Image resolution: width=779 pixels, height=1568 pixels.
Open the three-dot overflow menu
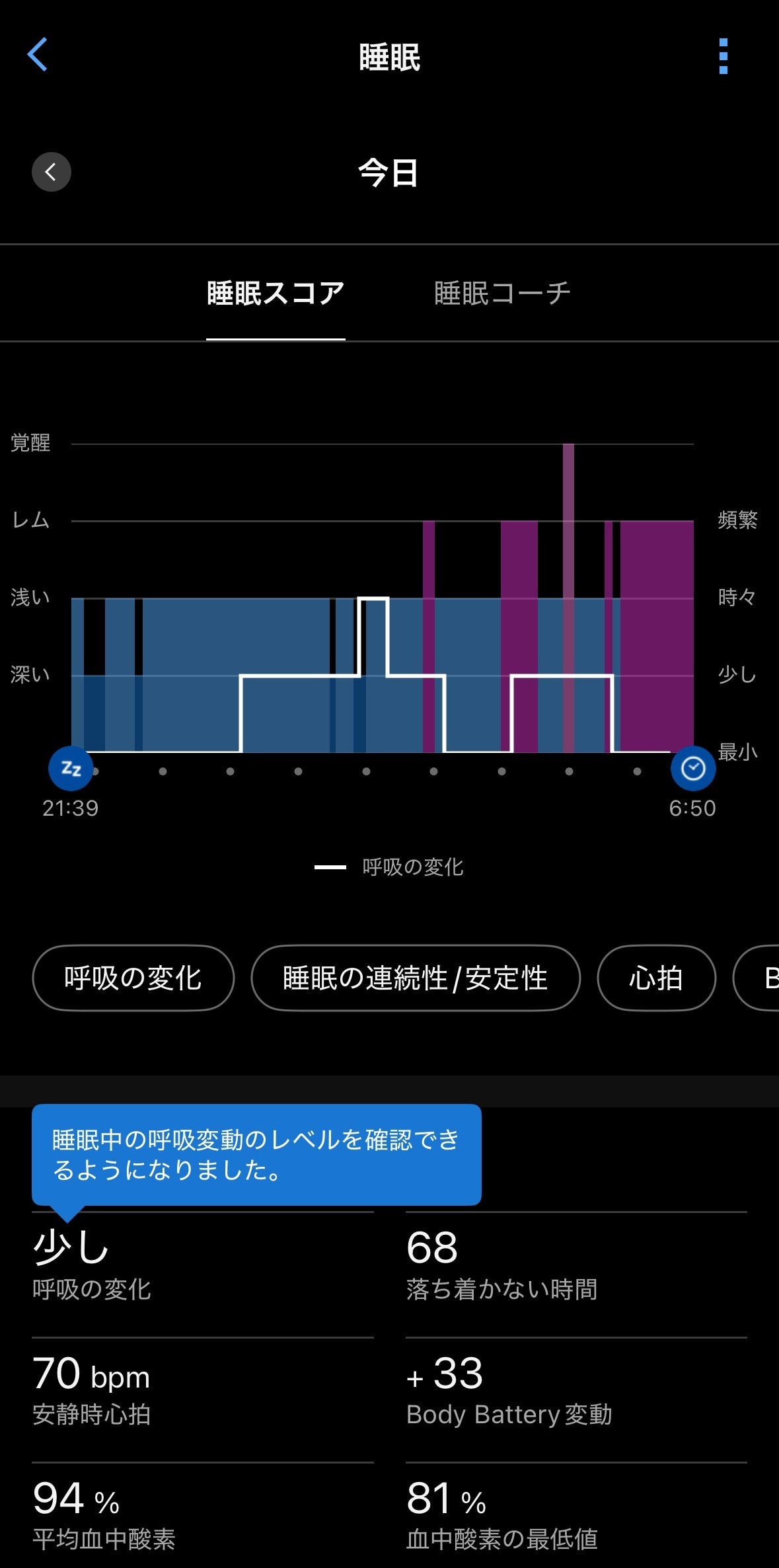pos(723,56)
